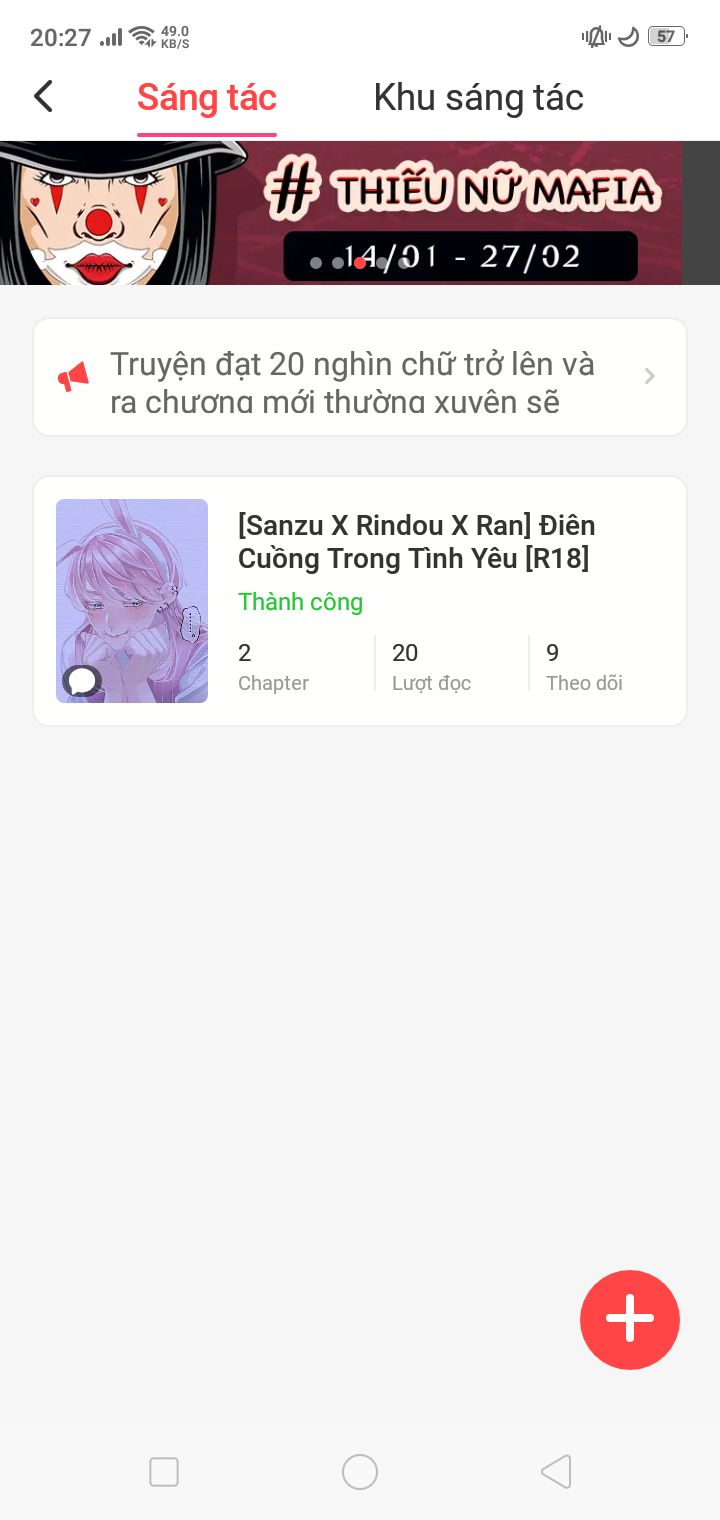
Task: Switch to the Khu sáng tác tab
Action: 478,98
